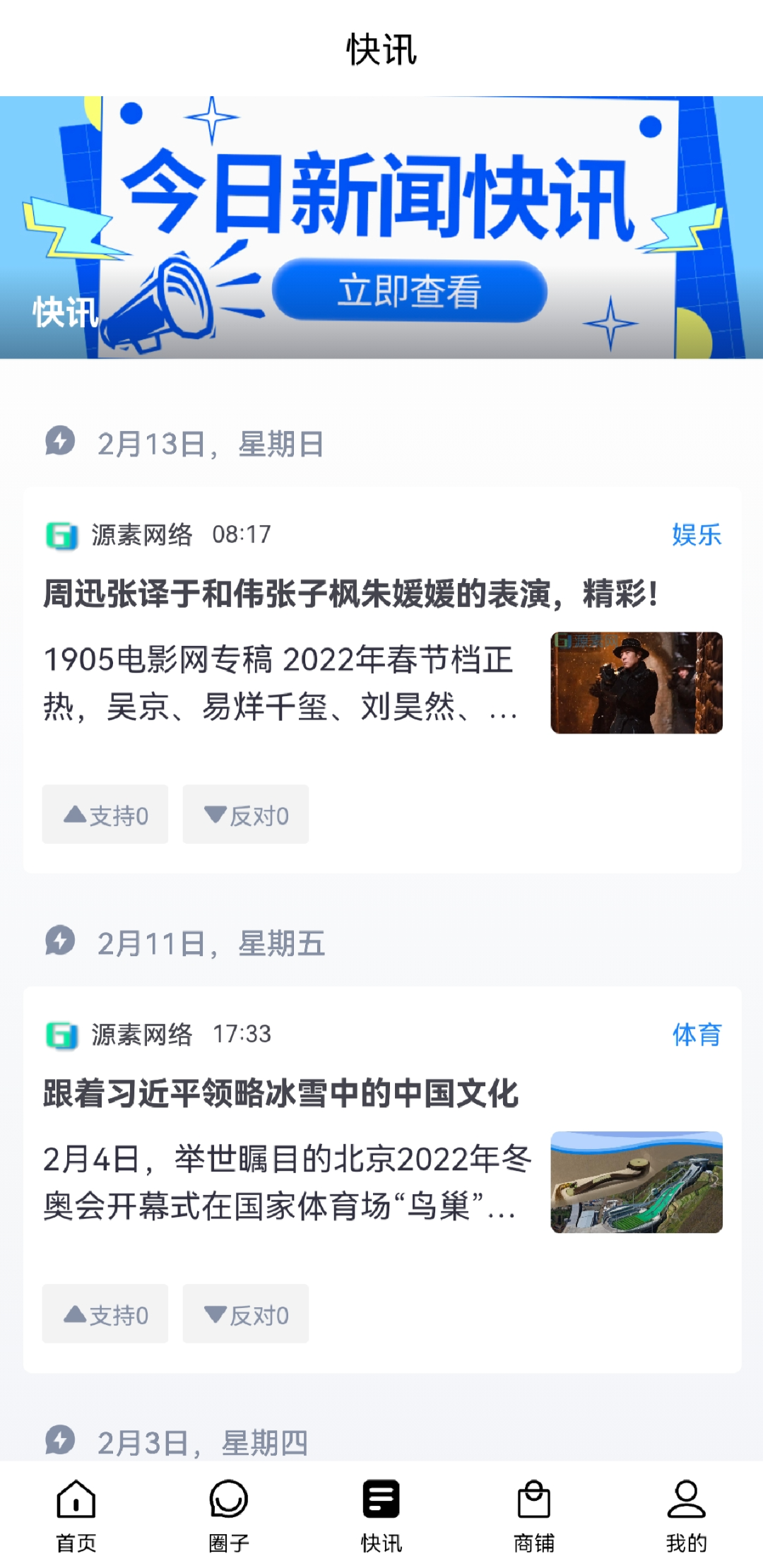The width and height of the screenshot is (763, 1568).
Task: Tap 反对0 under the sports article
Action: click(245, 1314)
